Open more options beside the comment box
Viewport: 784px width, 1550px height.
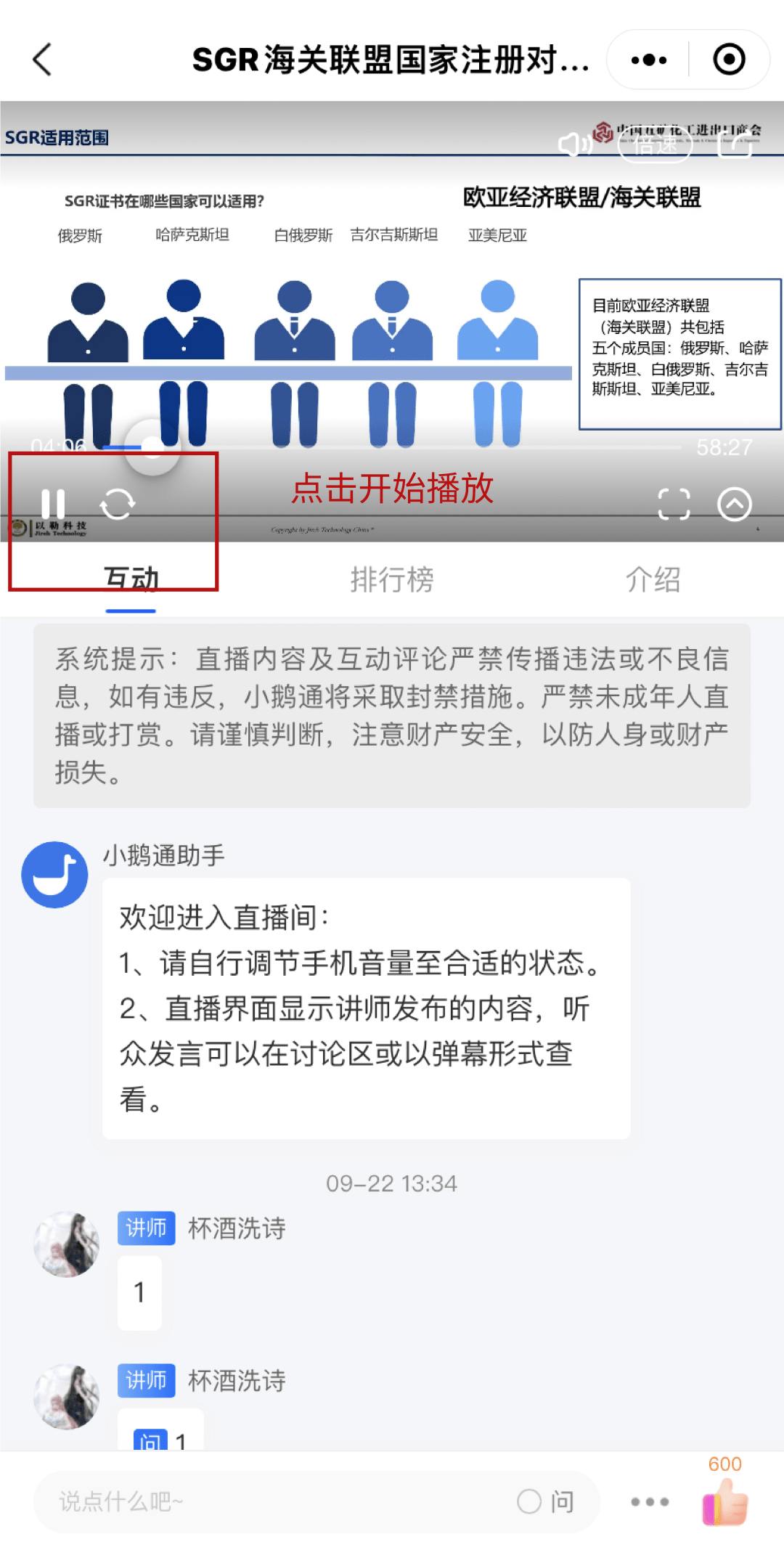pyautogui.click(x=650, y=1501)
